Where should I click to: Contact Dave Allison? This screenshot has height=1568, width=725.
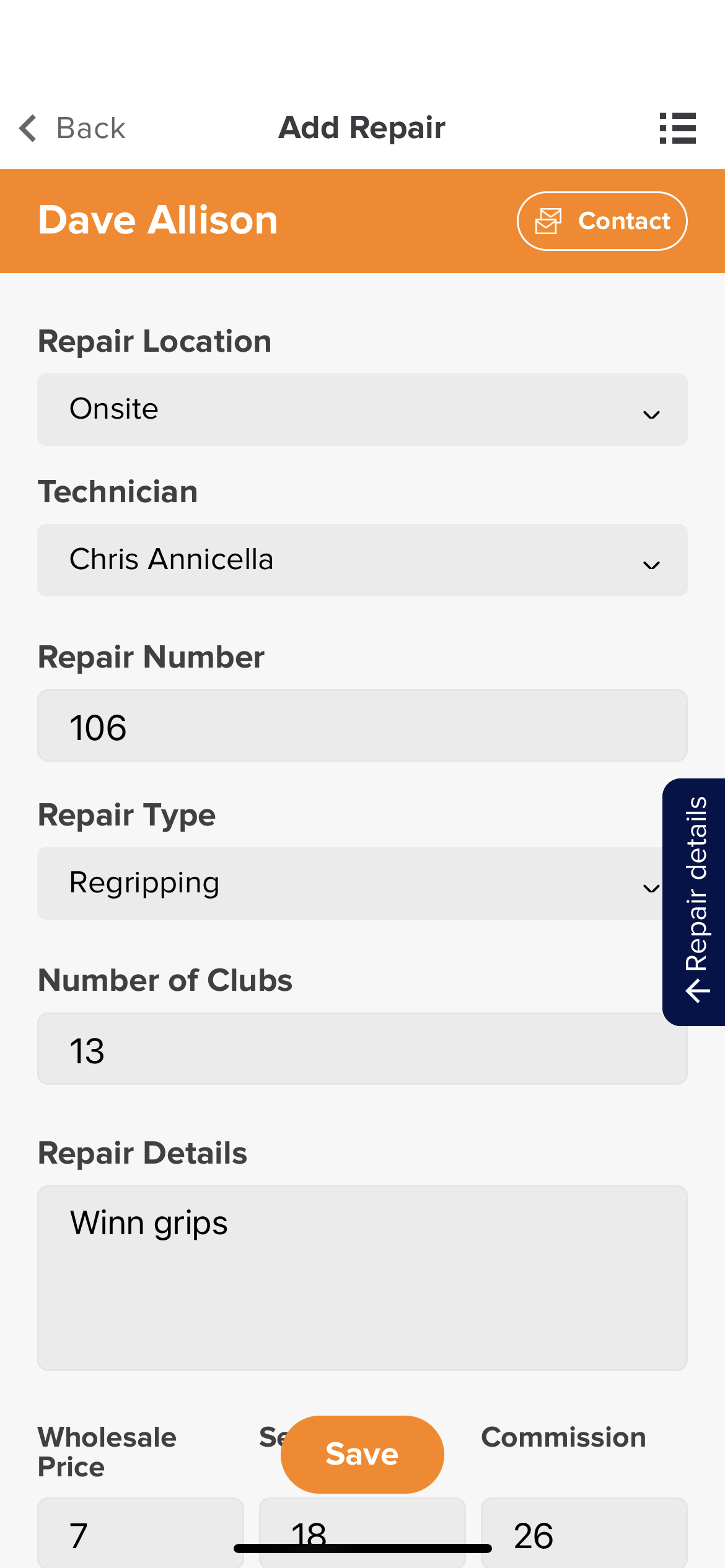point(602,221)
